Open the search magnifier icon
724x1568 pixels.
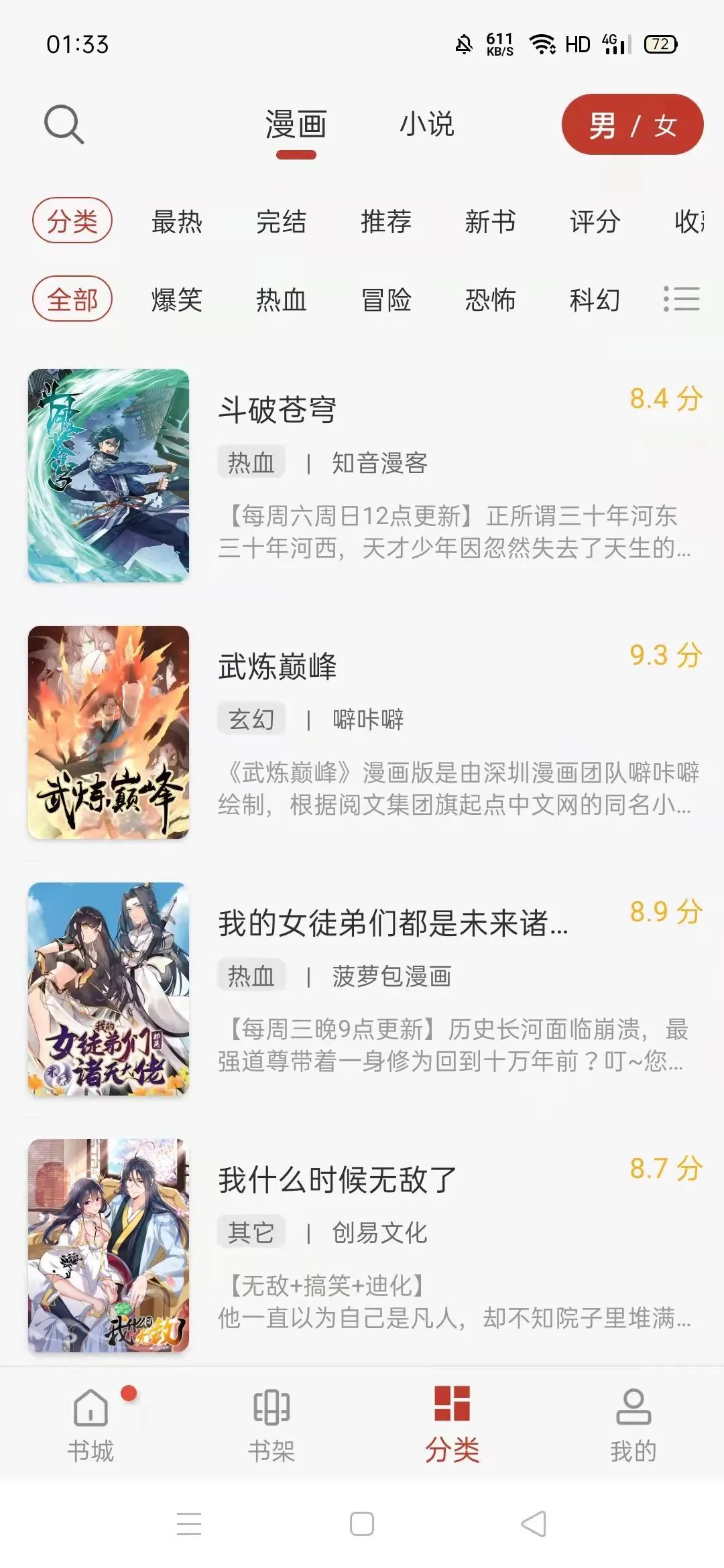tap(64, 125)
